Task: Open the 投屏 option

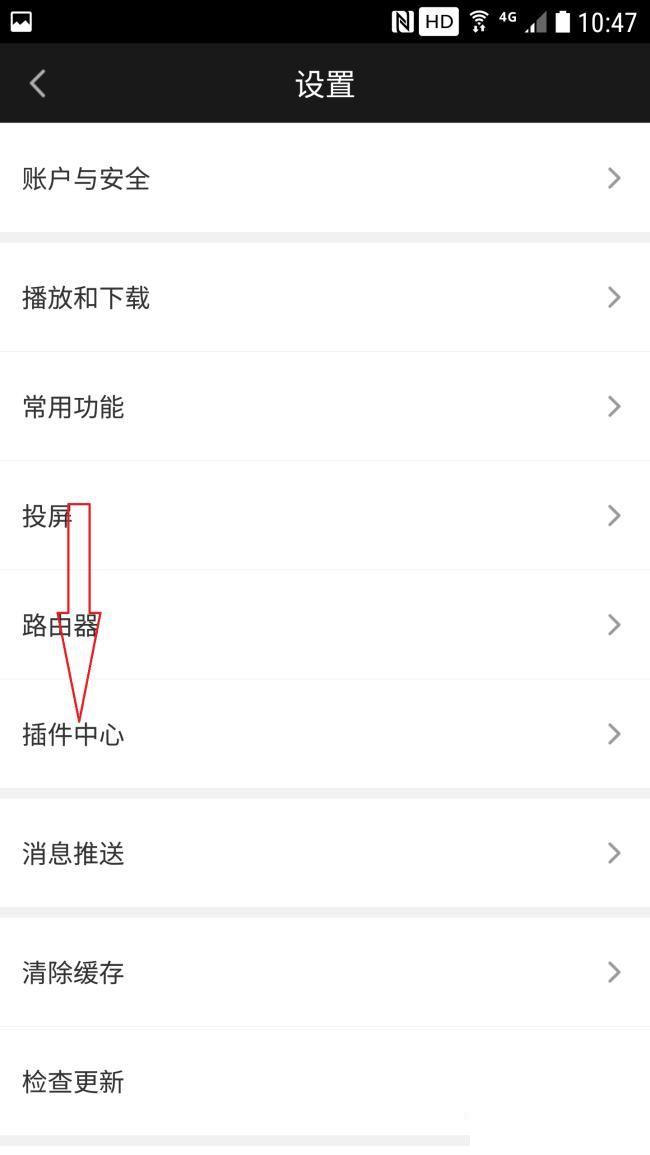Action: 324,516
